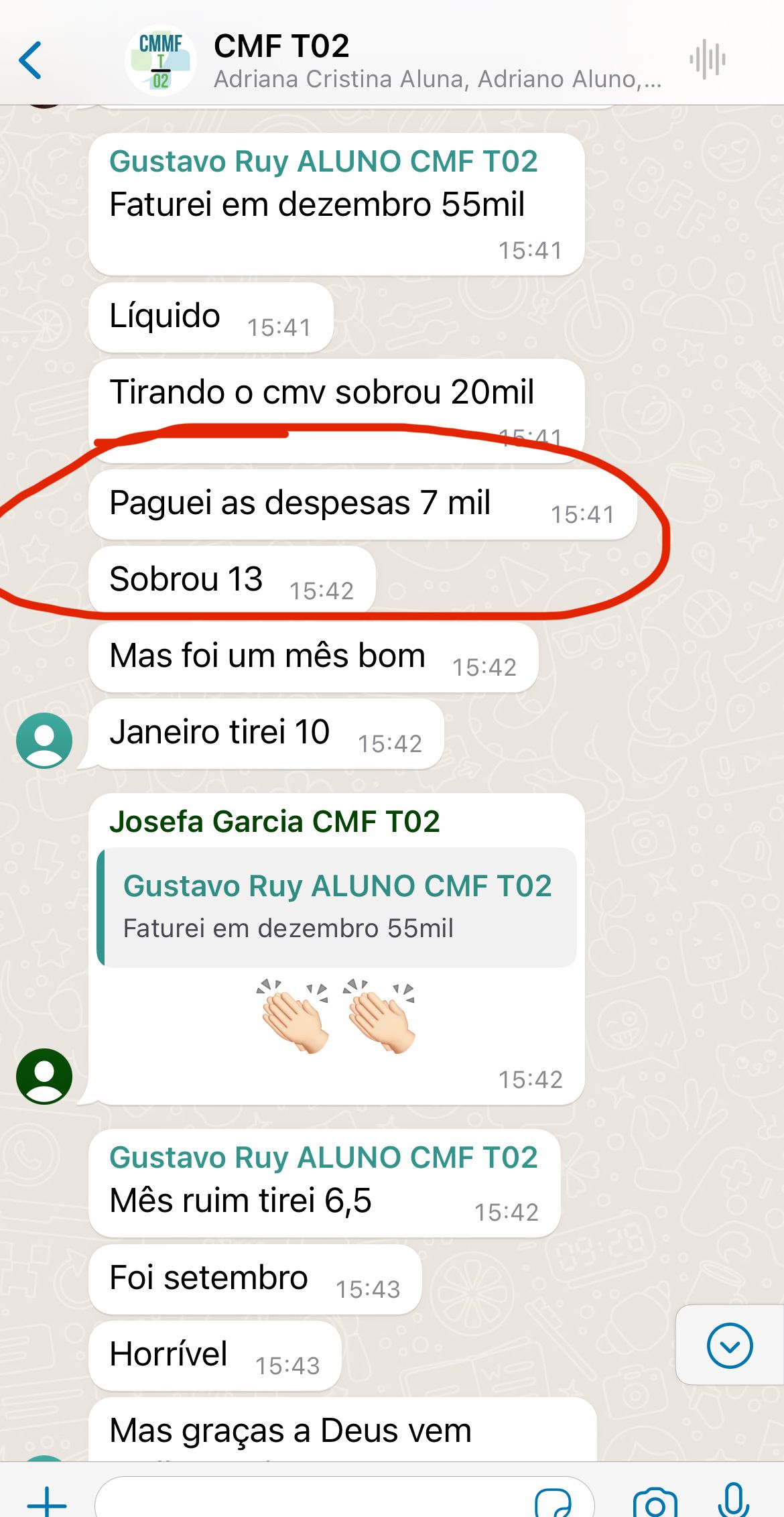
Task: View Josefa Garcia's profile avatar
Action: click(44, 1076)
